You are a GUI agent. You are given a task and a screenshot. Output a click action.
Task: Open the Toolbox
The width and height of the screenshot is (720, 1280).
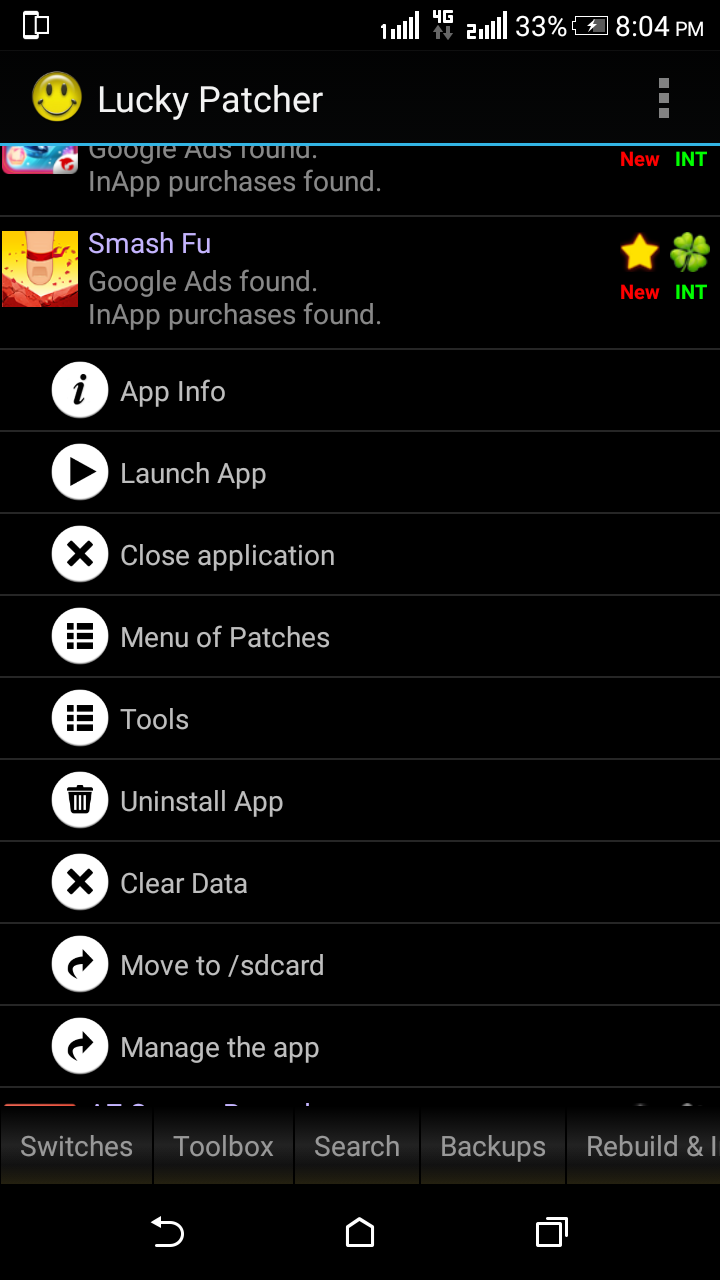tap(223, 1146)
